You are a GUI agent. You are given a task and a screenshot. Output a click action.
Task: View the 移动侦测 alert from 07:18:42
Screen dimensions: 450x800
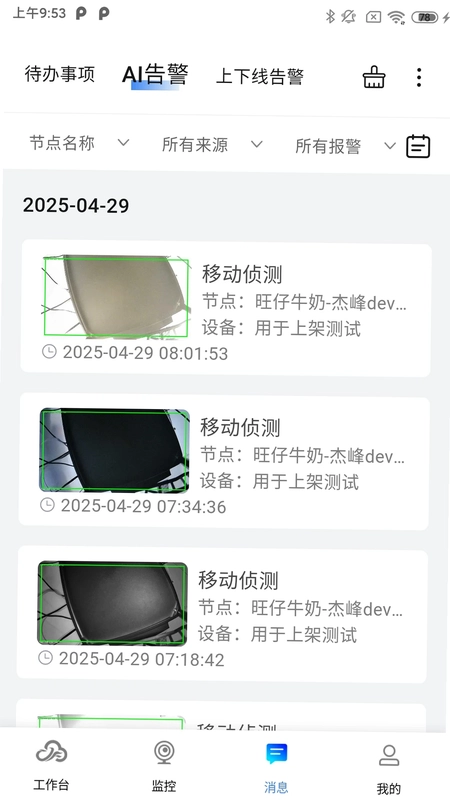tap(222, 614)
